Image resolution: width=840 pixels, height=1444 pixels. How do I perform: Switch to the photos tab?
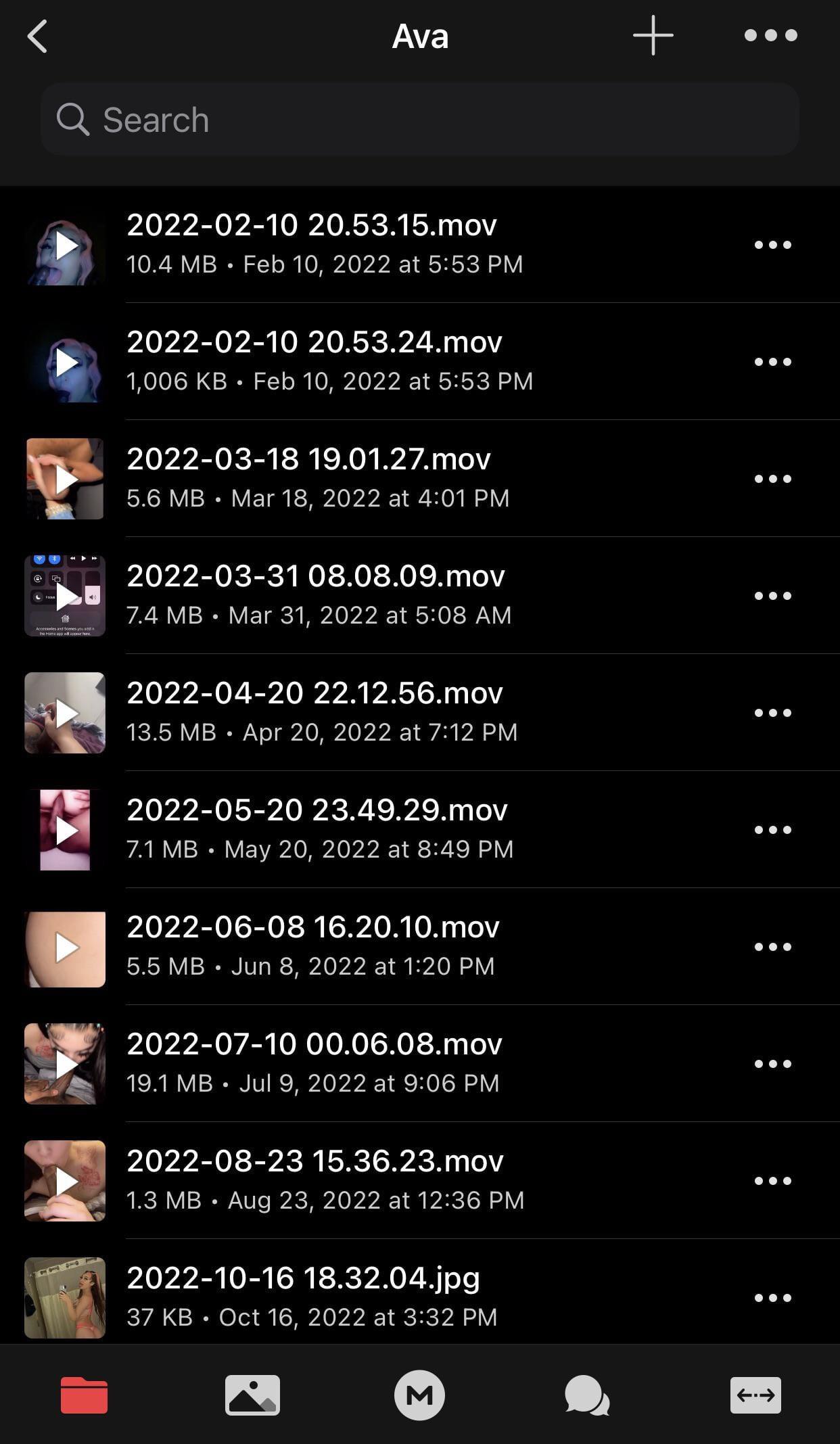(252, 1395)
